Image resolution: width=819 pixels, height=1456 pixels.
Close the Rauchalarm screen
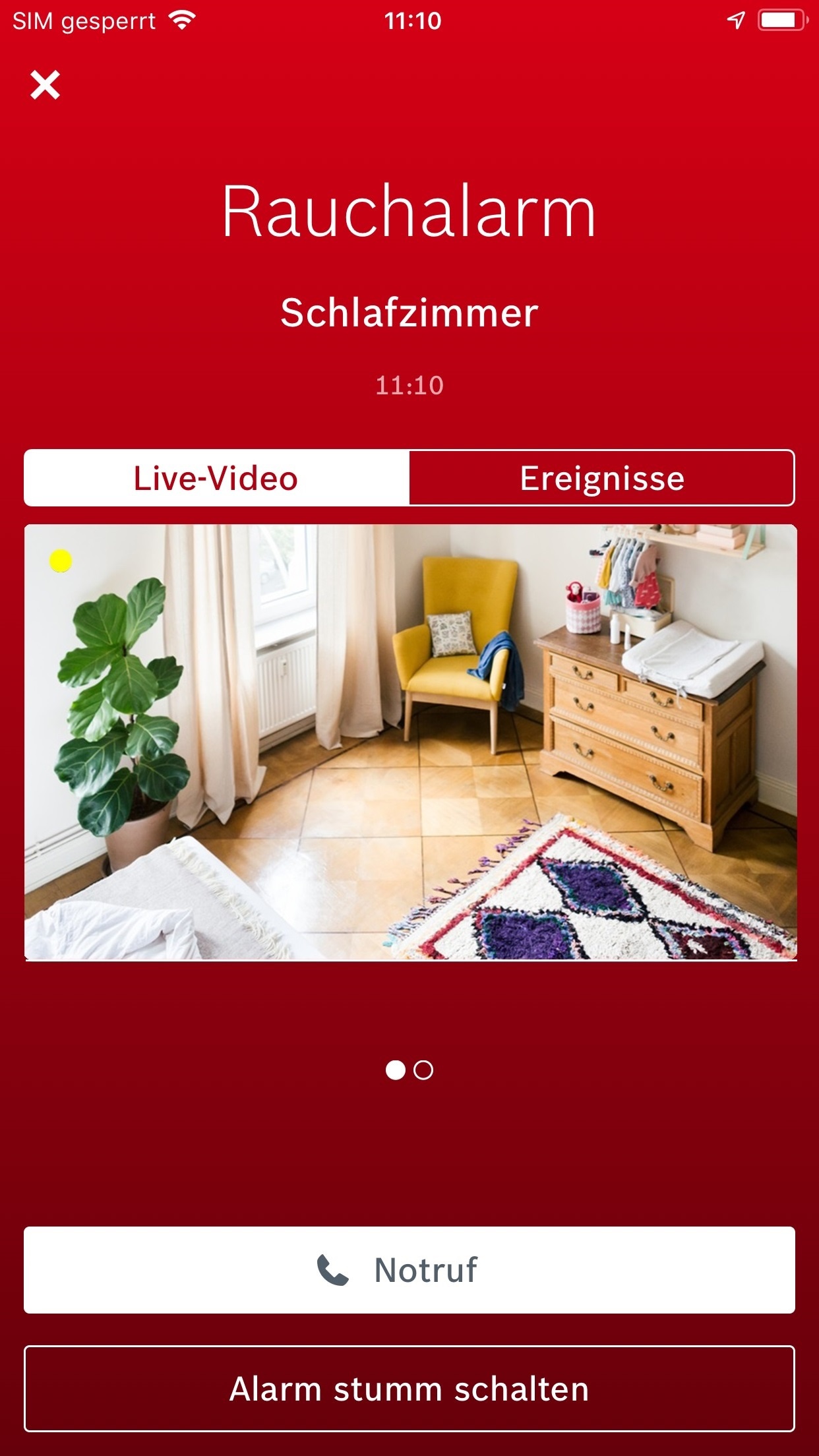[x=45, y=85]
